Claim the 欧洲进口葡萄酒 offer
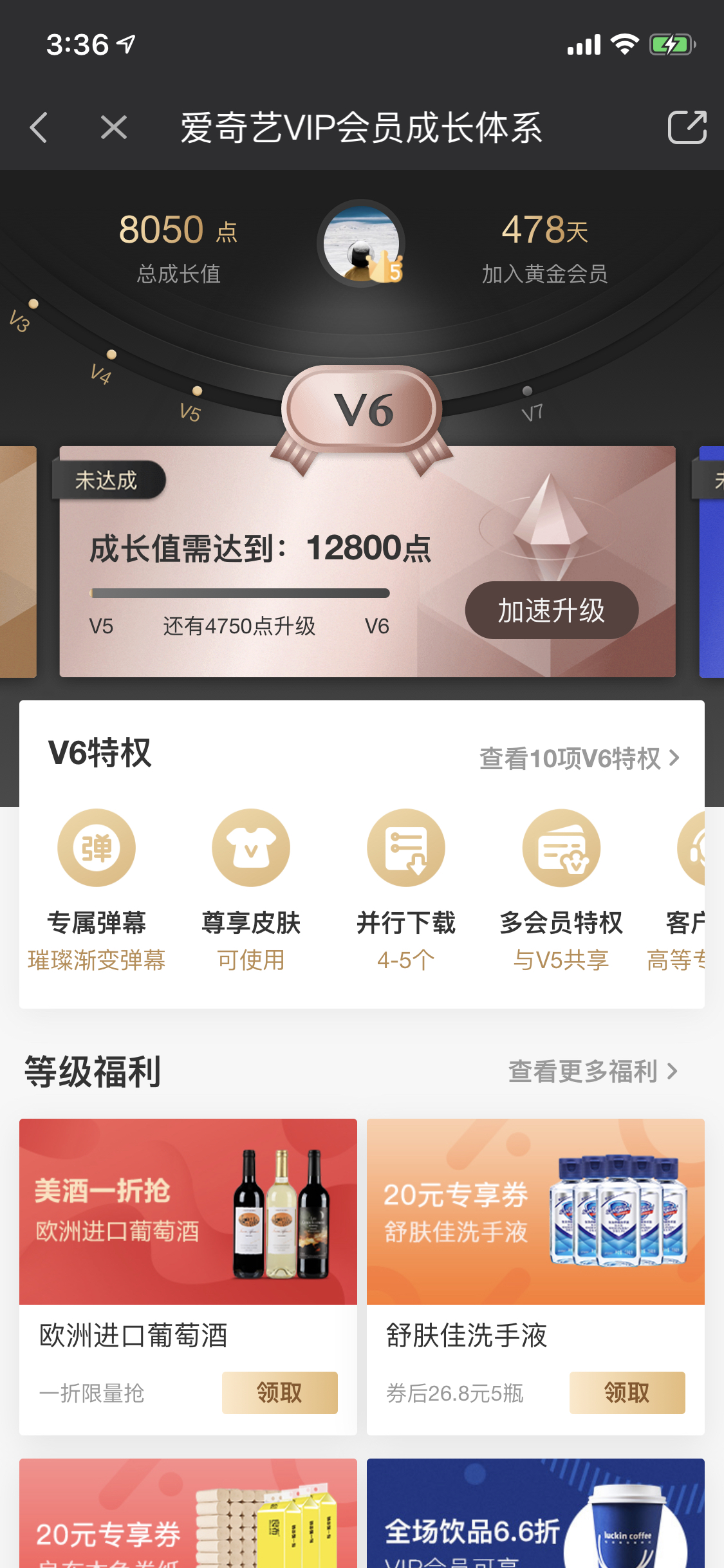 (x=279, y=1393)
